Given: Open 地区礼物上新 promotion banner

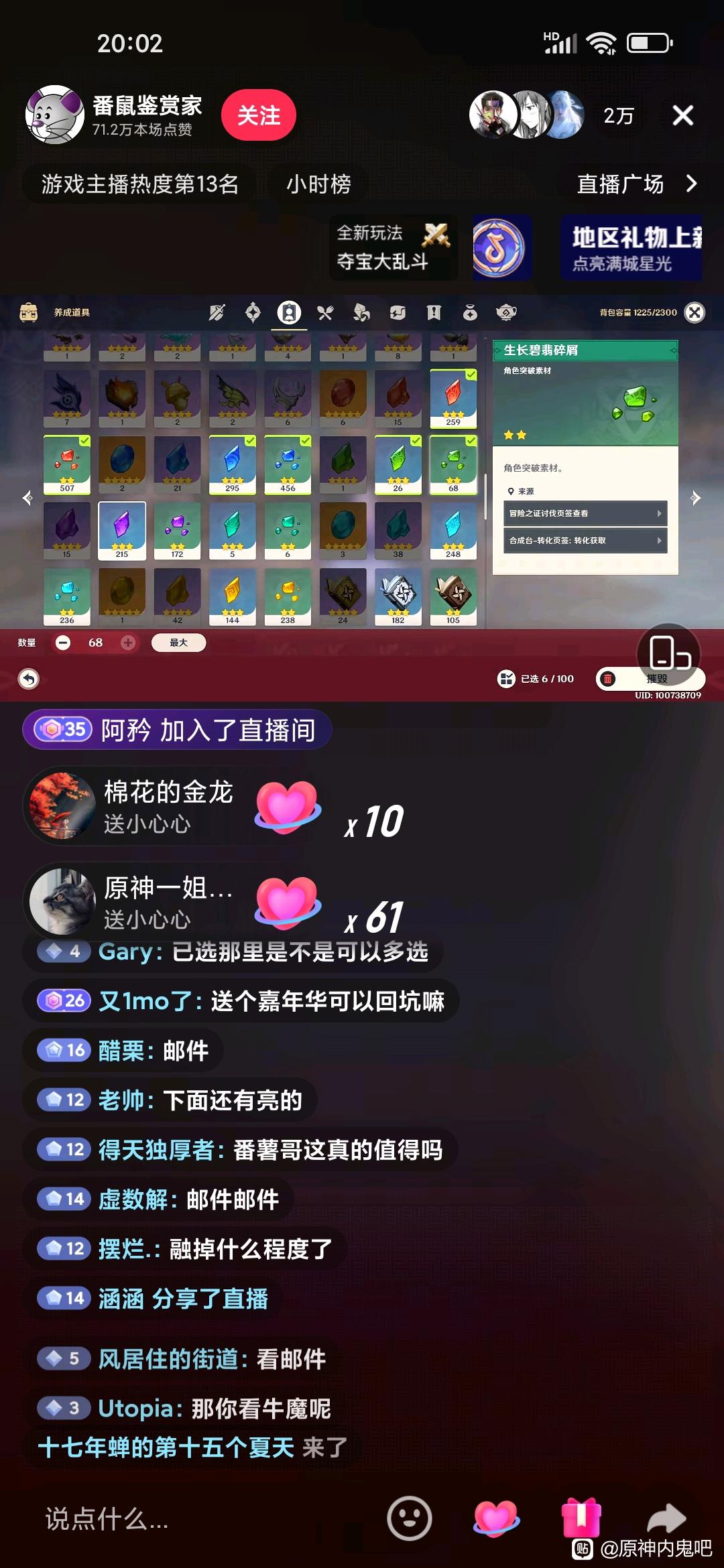Looking at the screenshot, I should click(631, 247).
